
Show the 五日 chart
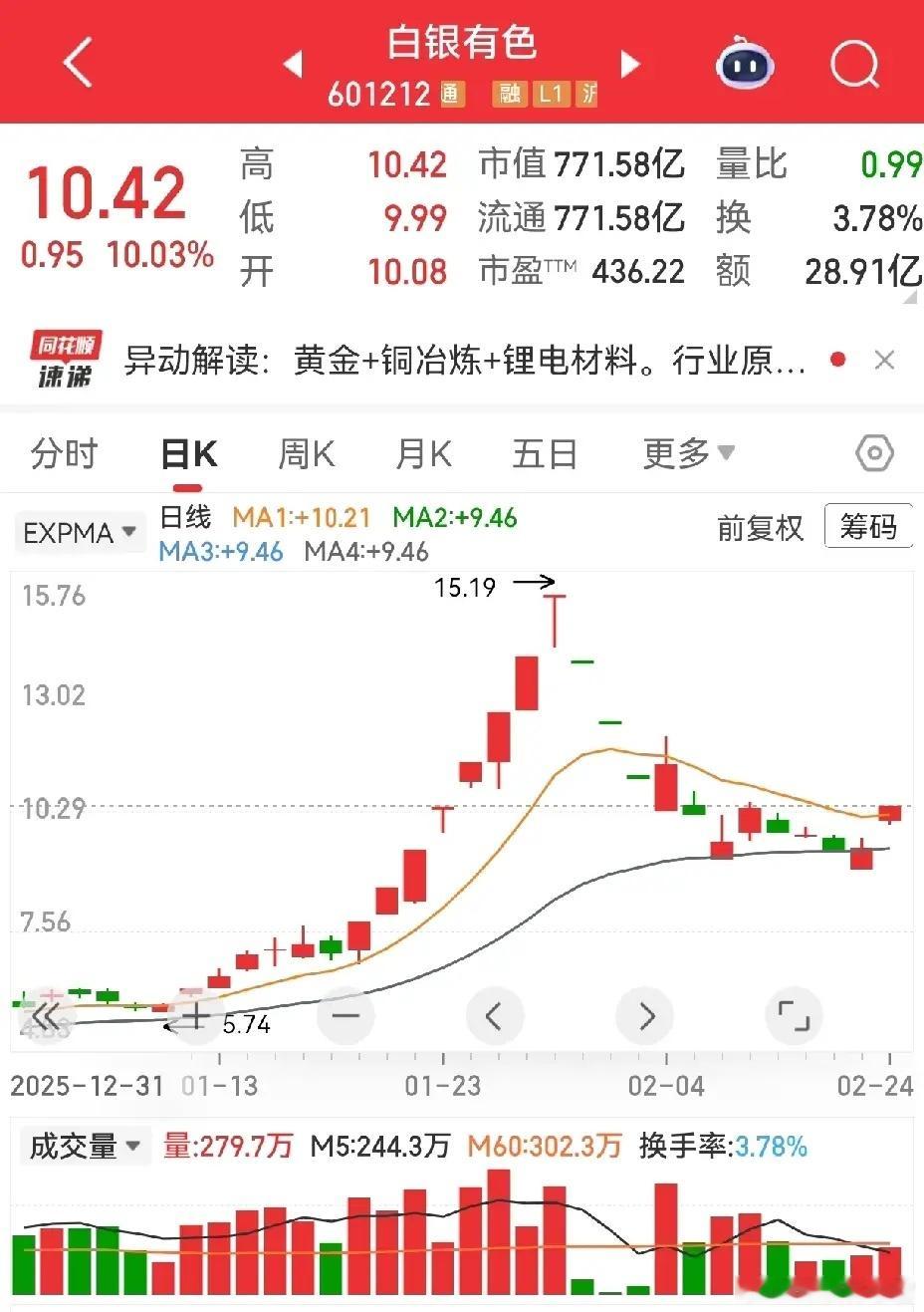point(544,454)
